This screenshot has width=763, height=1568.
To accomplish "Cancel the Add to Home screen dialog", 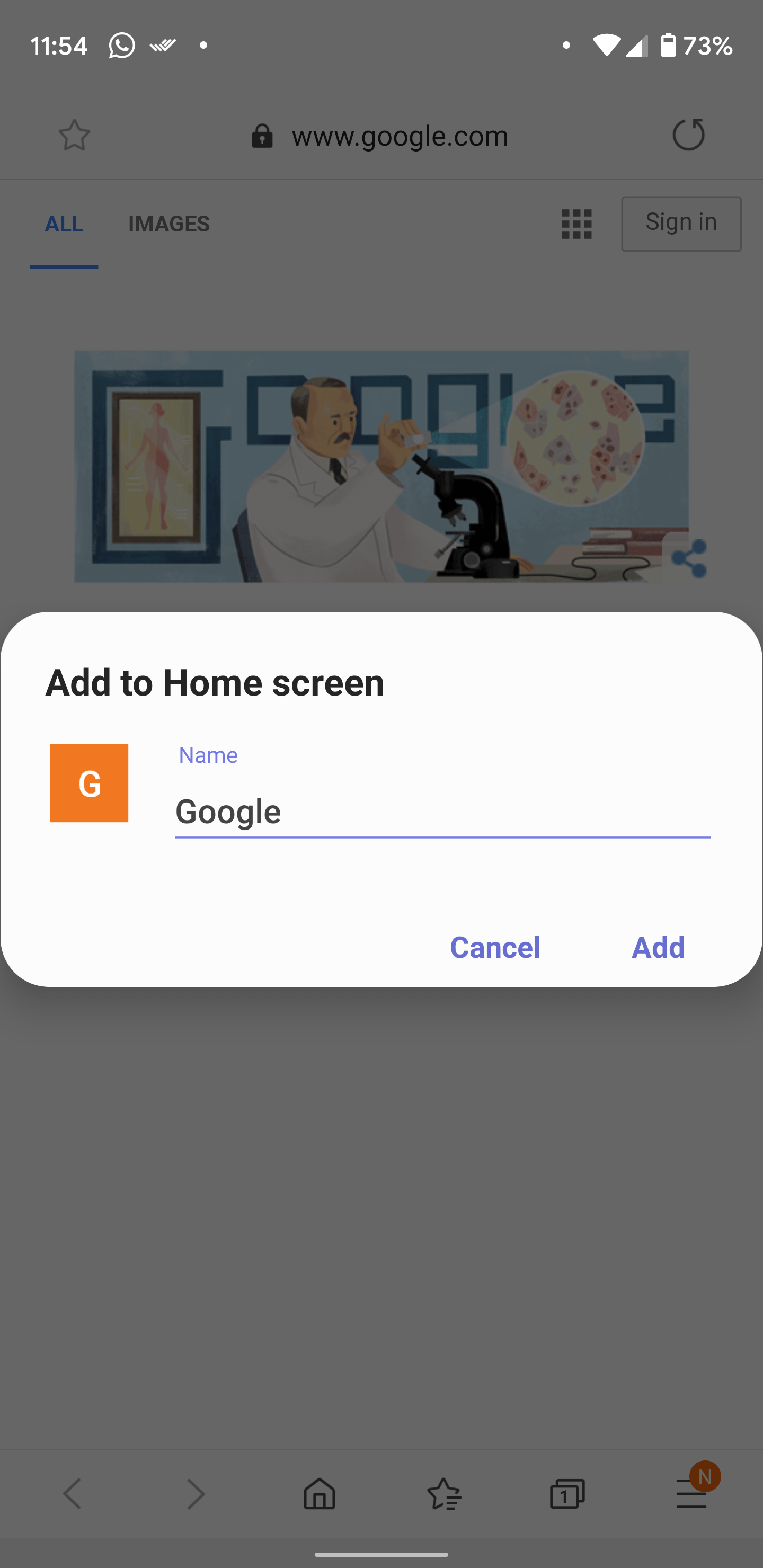I will (x=494, y=947).
